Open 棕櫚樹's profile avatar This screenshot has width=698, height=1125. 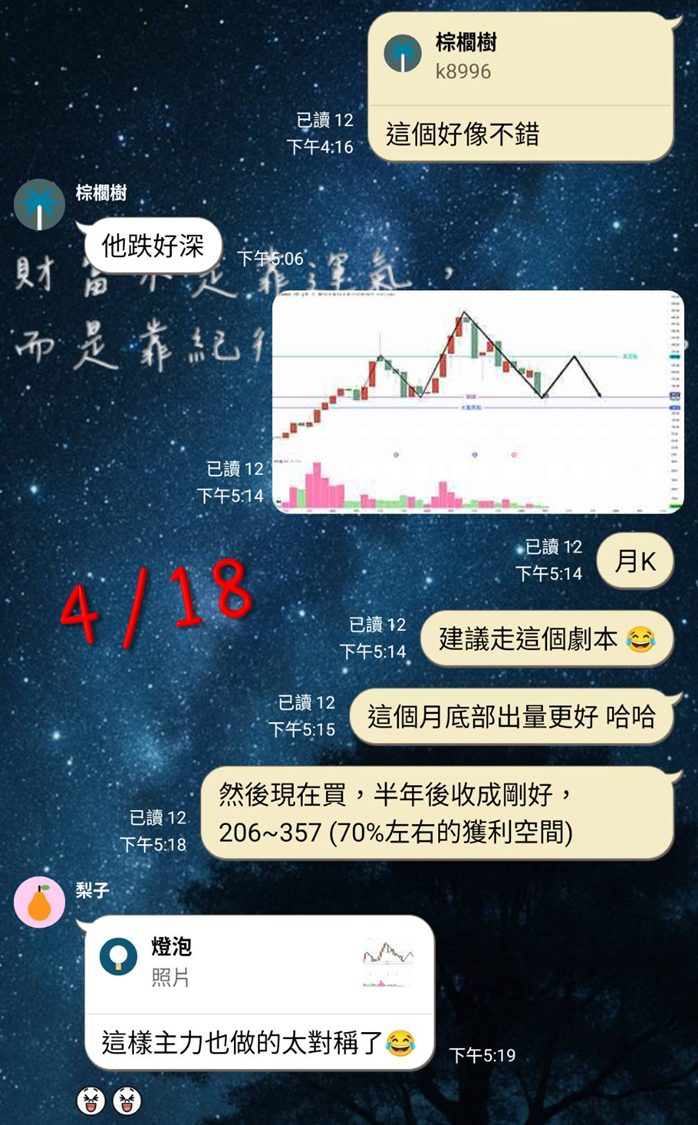pos(39,205)
